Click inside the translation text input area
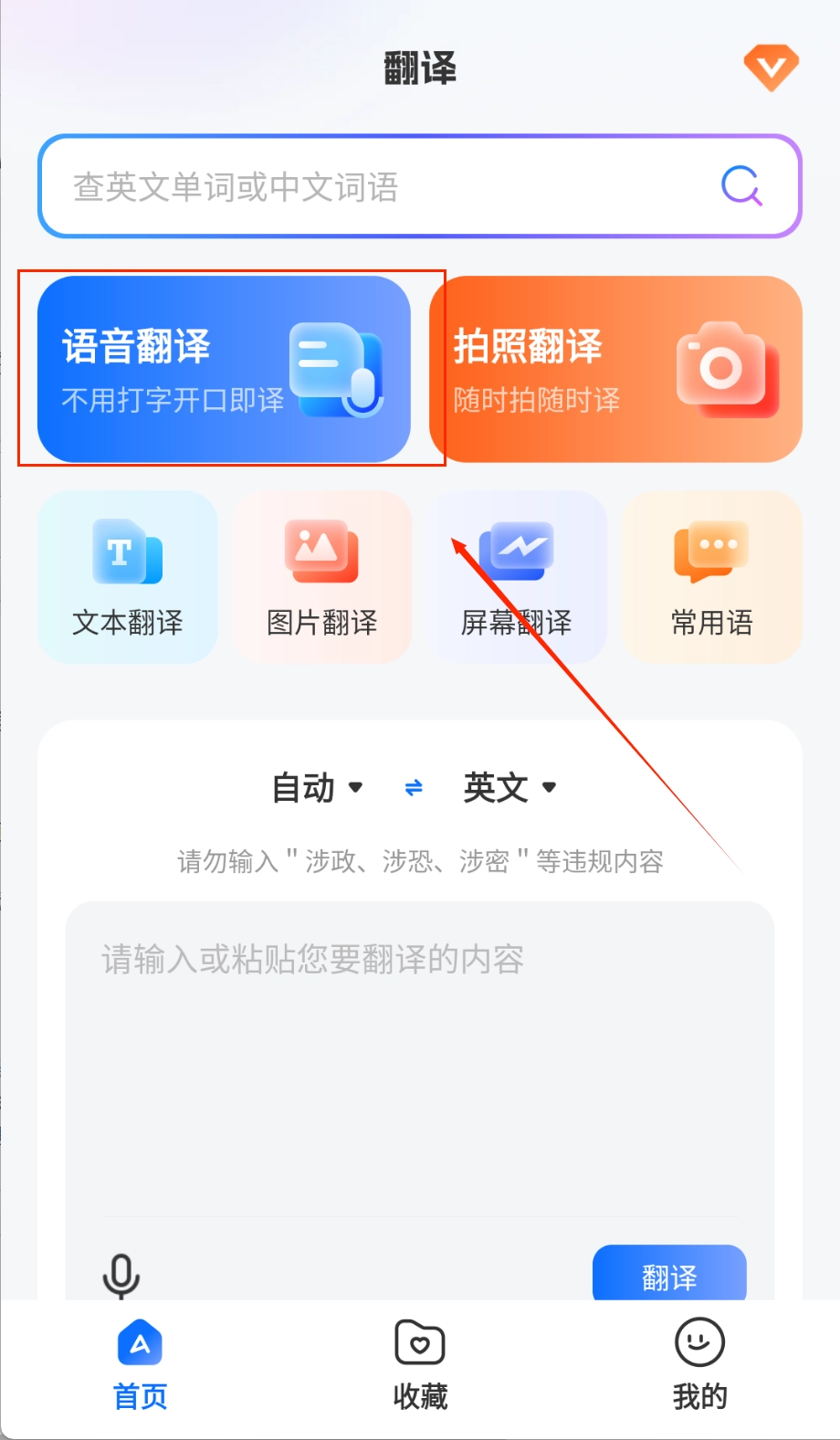The image size is (840, 1440). point(419,1050)
